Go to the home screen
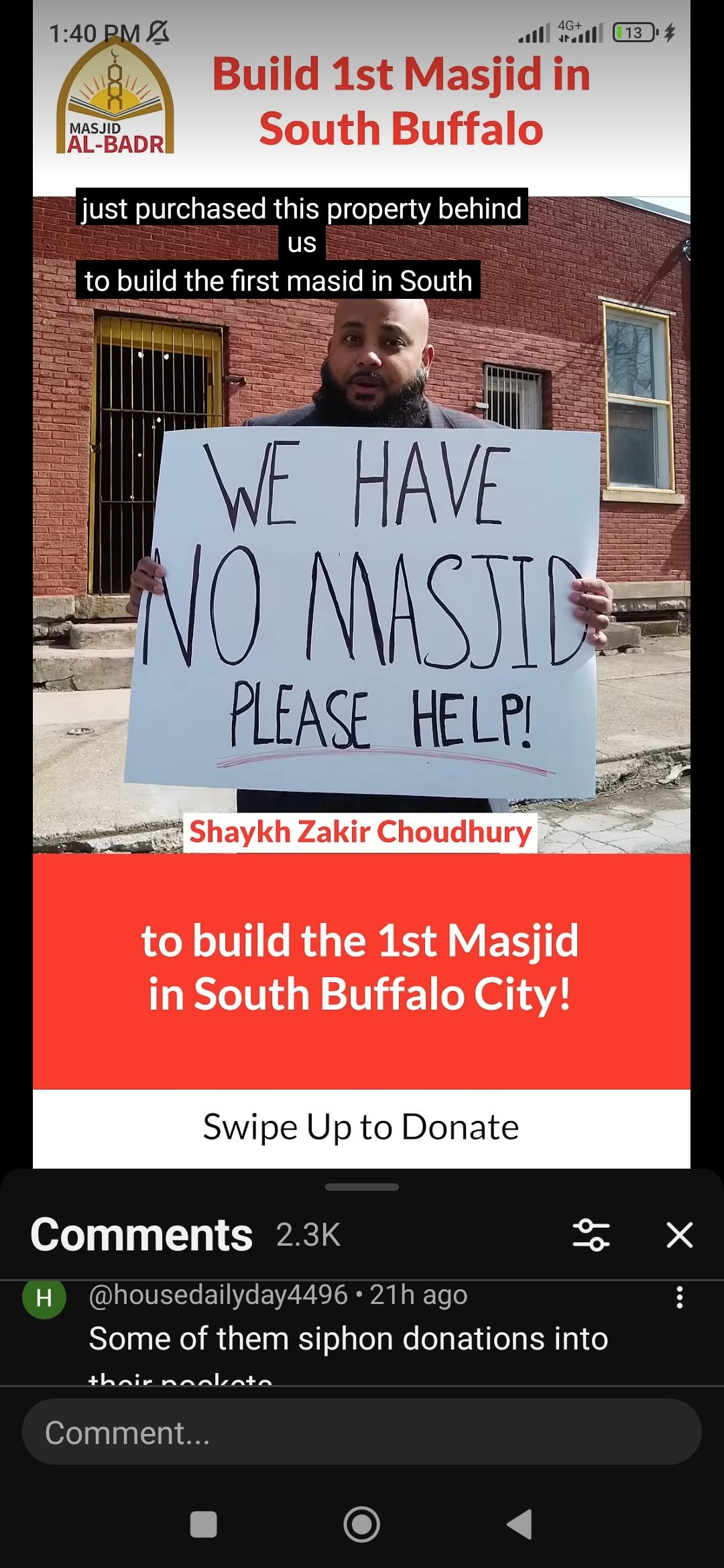Screen dimensions: 724x1568 coord(362,1524)
